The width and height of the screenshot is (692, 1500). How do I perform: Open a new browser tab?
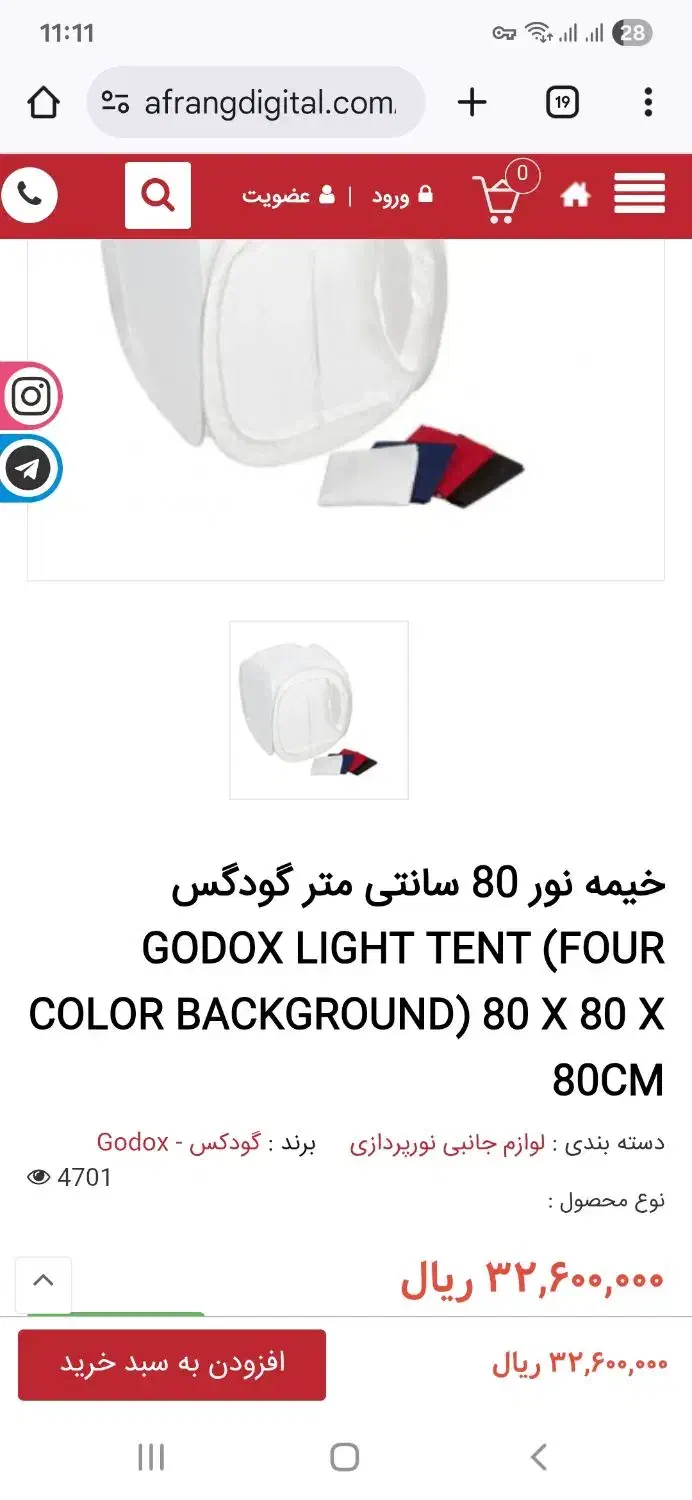472,102
